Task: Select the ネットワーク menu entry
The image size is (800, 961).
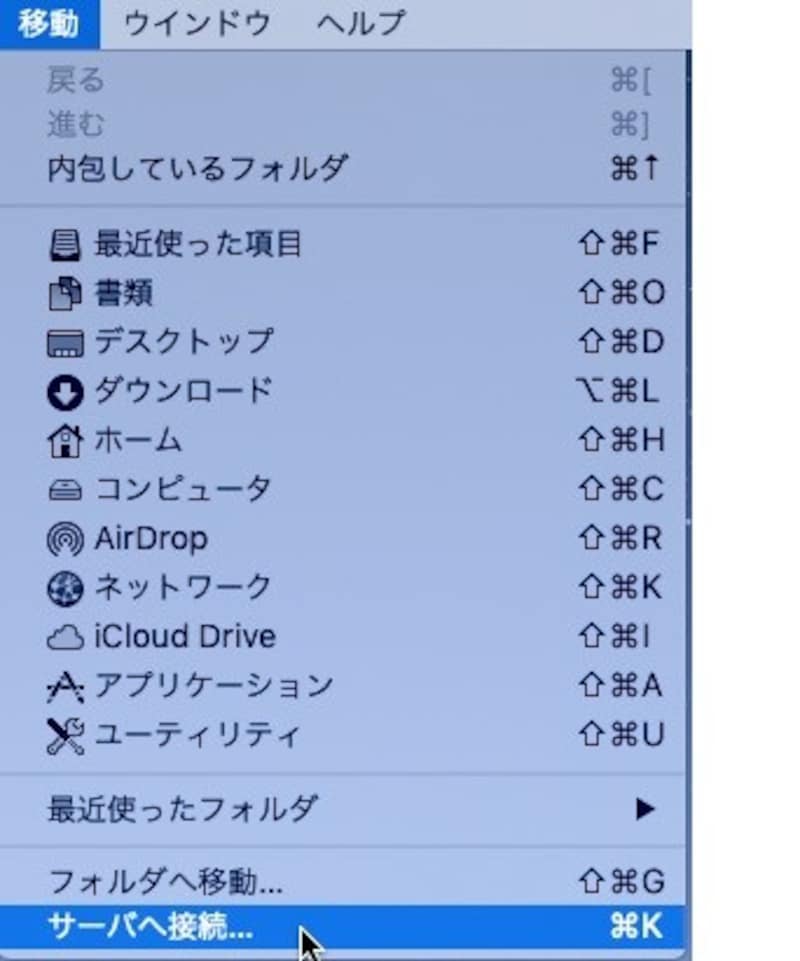Action: coord(180,587)
